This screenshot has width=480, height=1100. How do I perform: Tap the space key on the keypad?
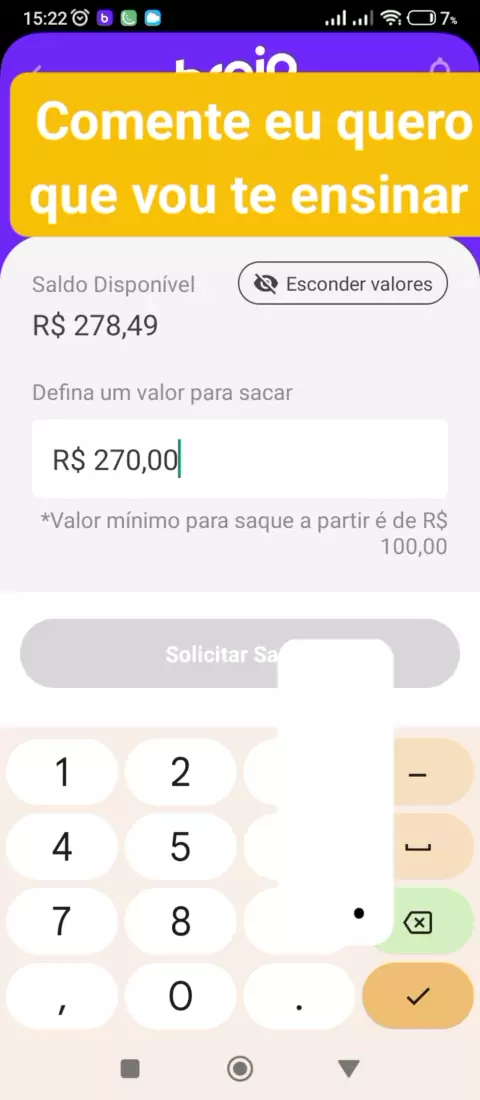(418, 847)
